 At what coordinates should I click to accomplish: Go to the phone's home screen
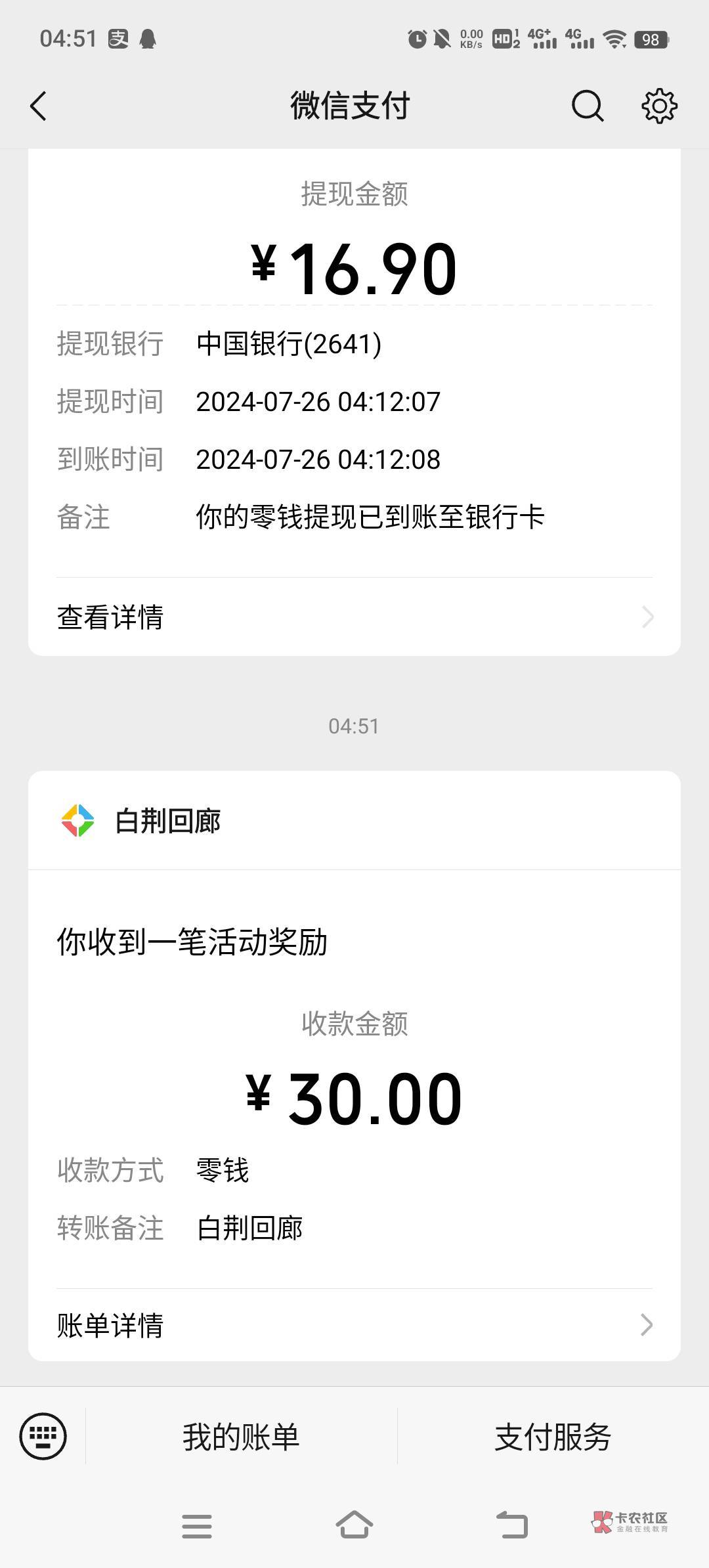click(354, 1525)
